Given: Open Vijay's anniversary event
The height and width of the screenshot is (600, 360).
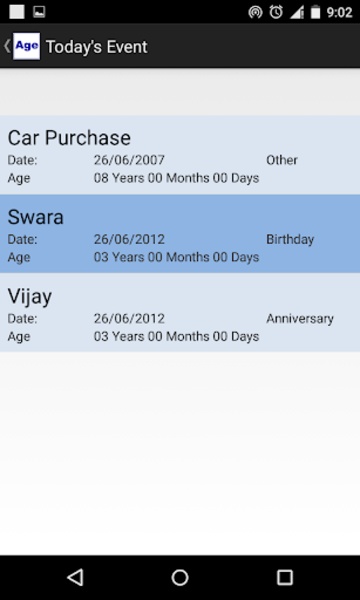Looking at the screenshot, I should 180,312.
